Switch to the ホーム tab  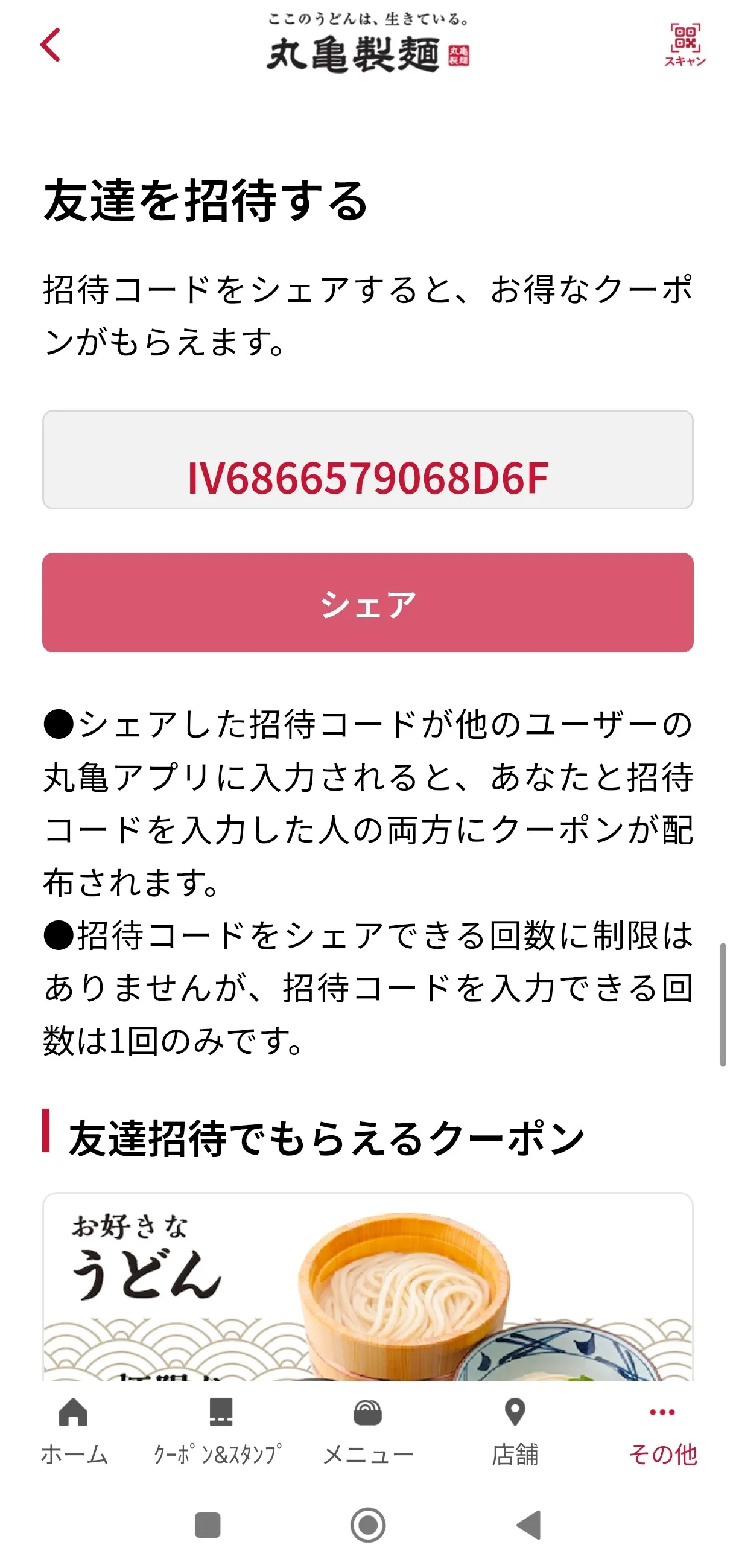pos(74,1430)
